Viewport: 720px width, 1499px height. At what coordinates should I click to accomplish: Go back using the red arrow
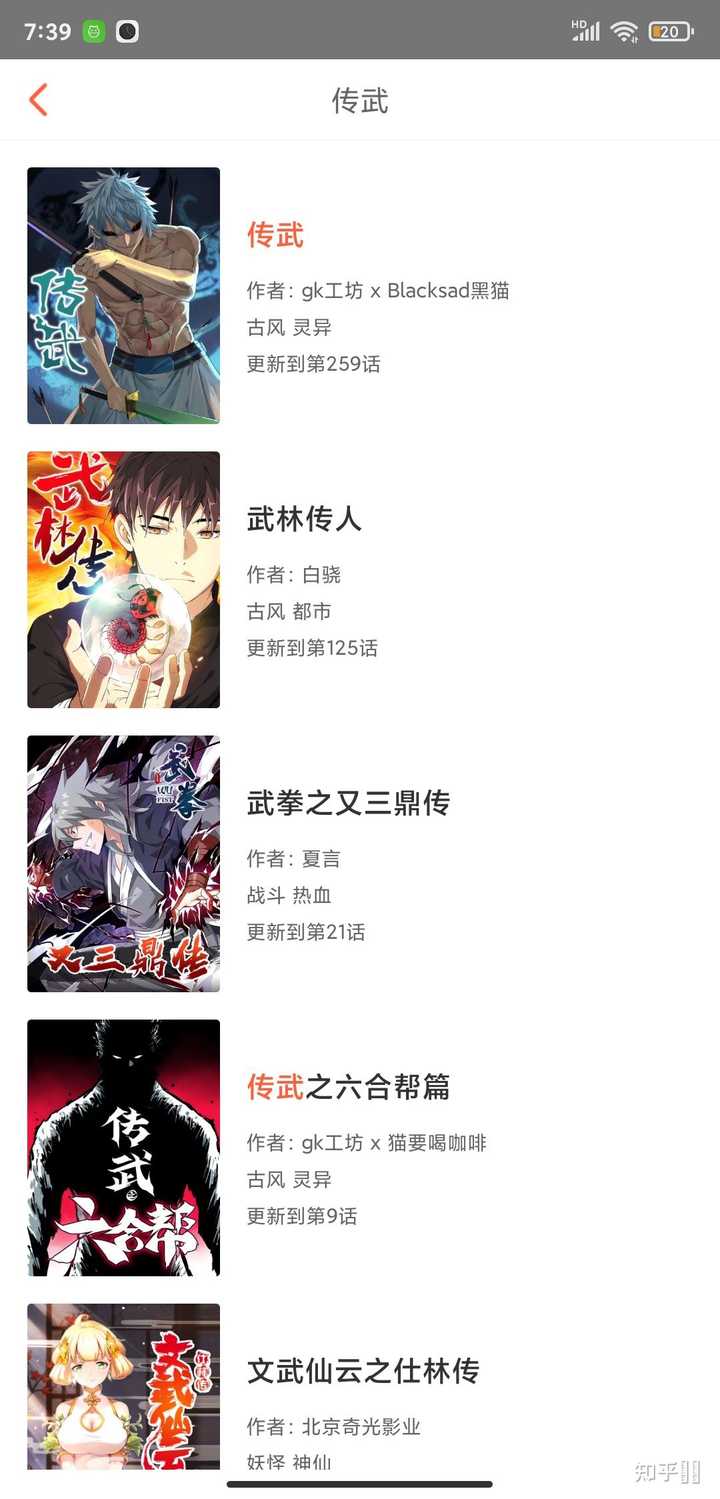[x=39, y=100]
